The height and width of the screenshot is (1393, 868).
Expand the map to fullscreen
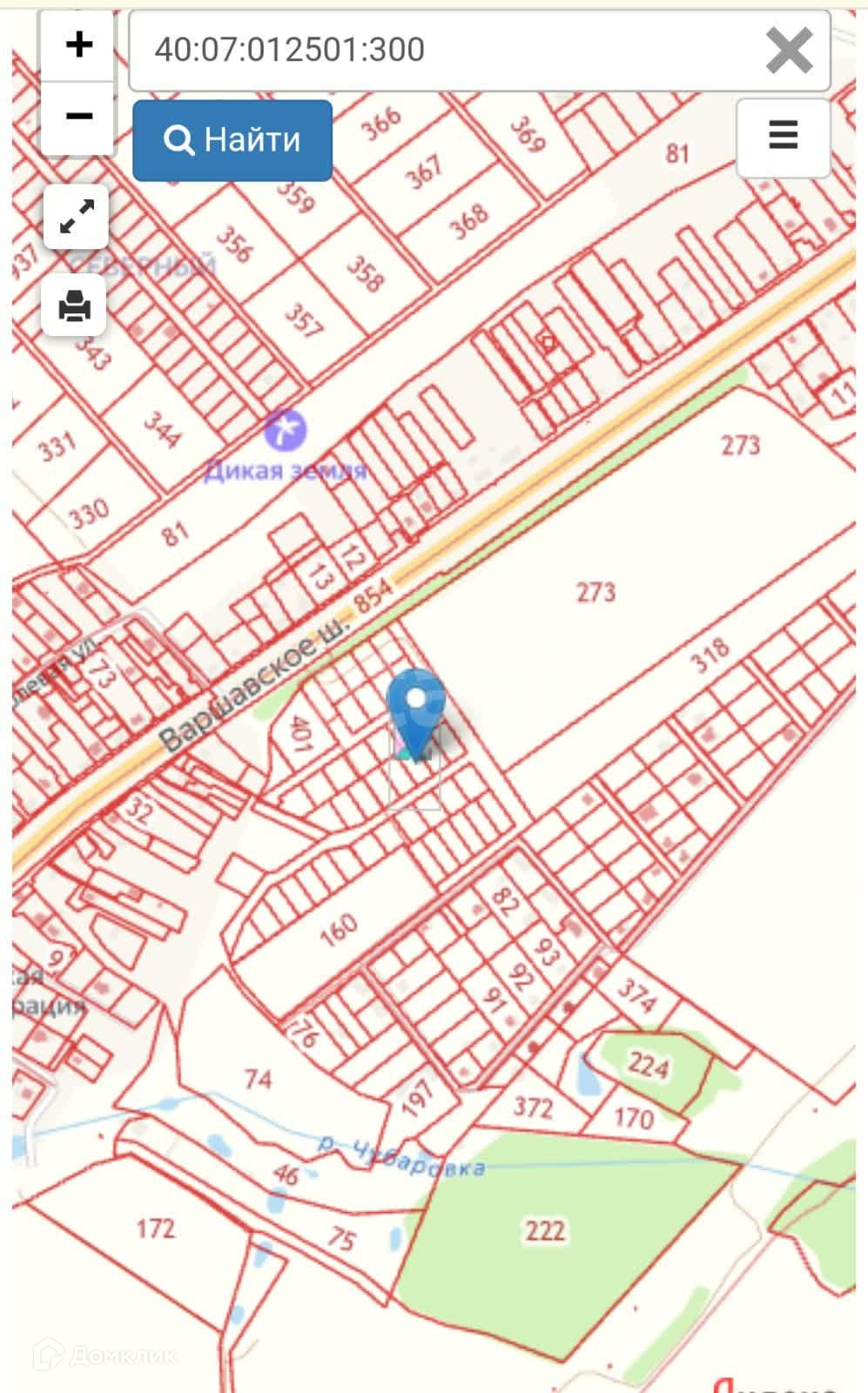[x=77, y=218]
